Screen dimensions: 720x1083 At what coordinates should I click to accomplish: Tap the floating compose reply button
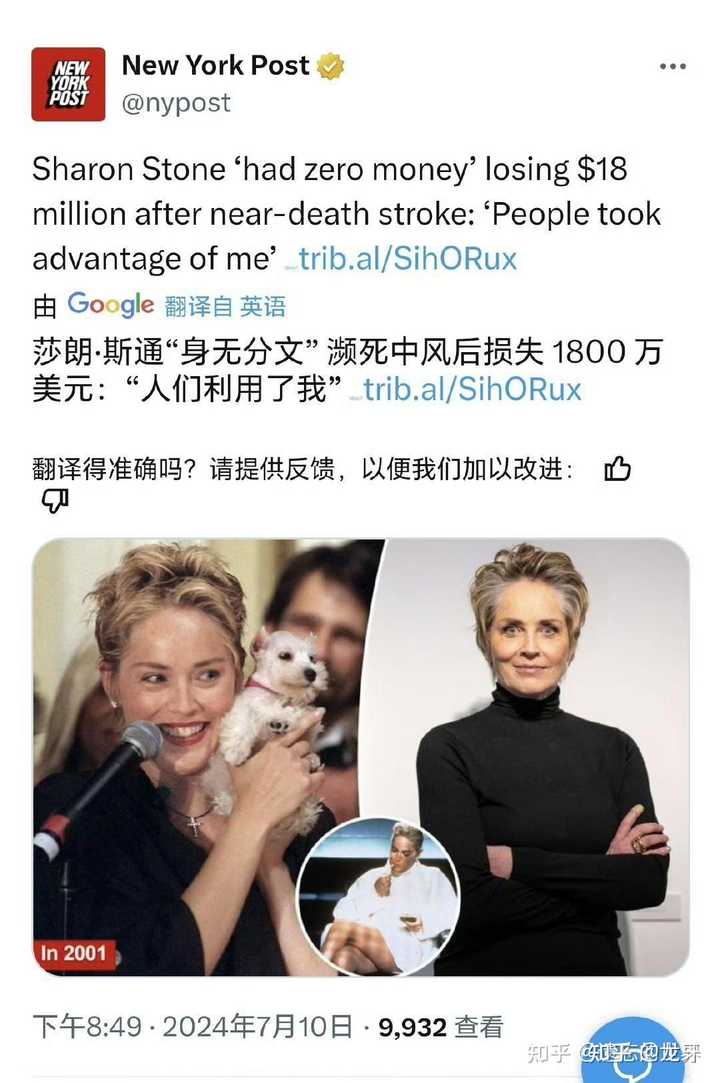tap(631, 1053)
